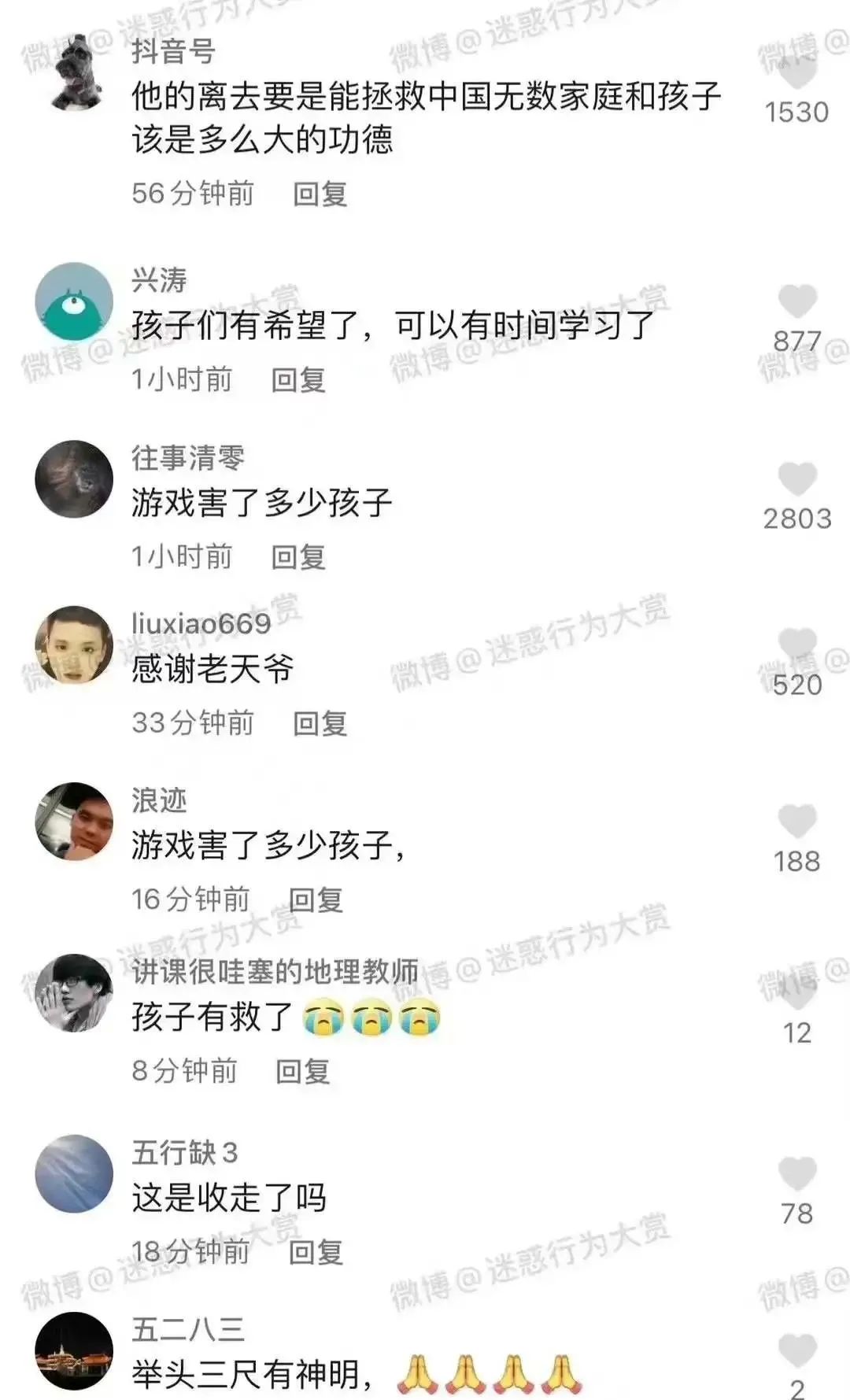Reply to 浪迹's comment
Image resolution: width=850 pixels, height=1400 pixels.
316,899
